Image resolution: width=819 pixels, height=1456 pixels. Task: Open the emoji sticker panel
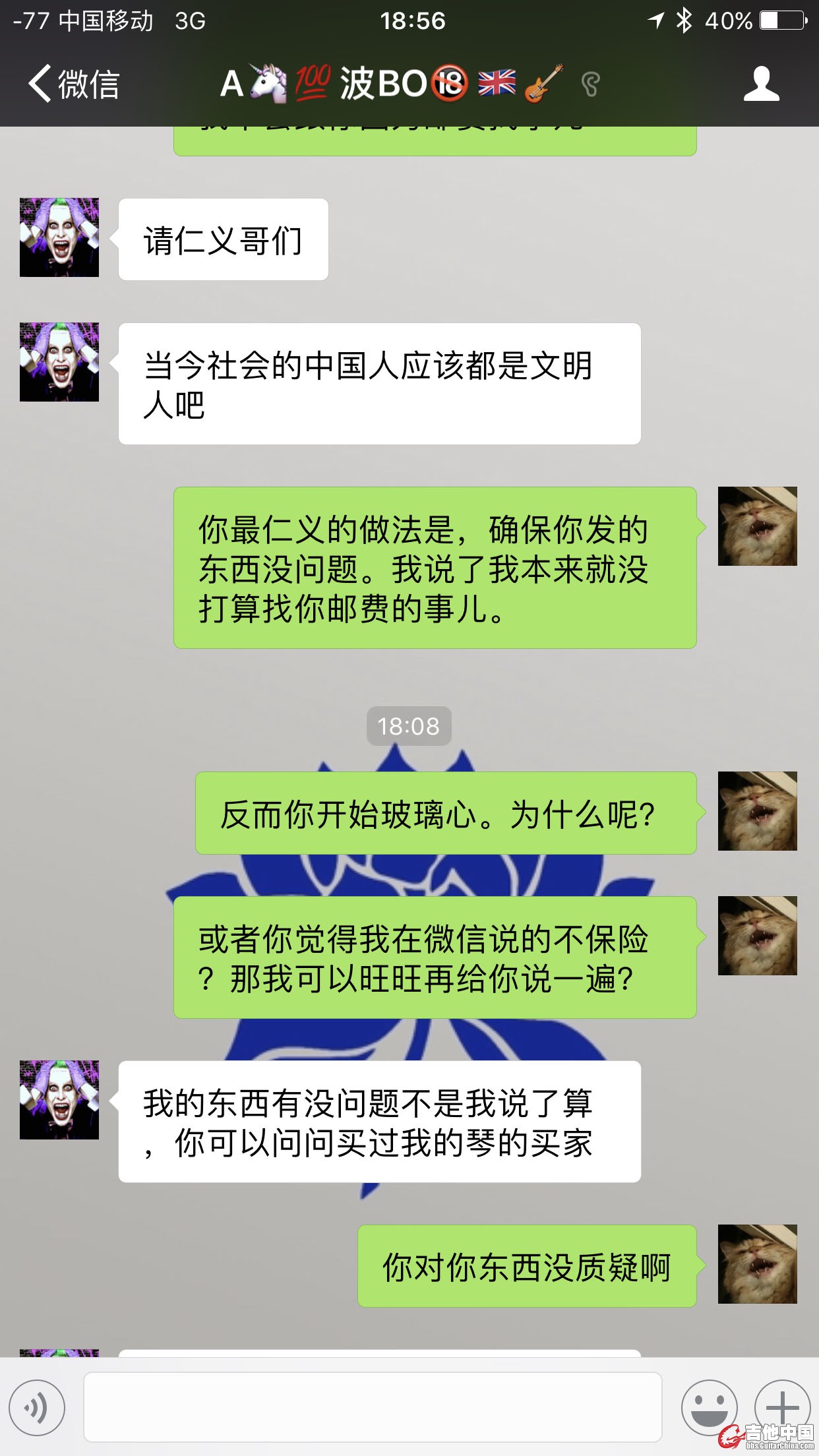[709, 1407]
